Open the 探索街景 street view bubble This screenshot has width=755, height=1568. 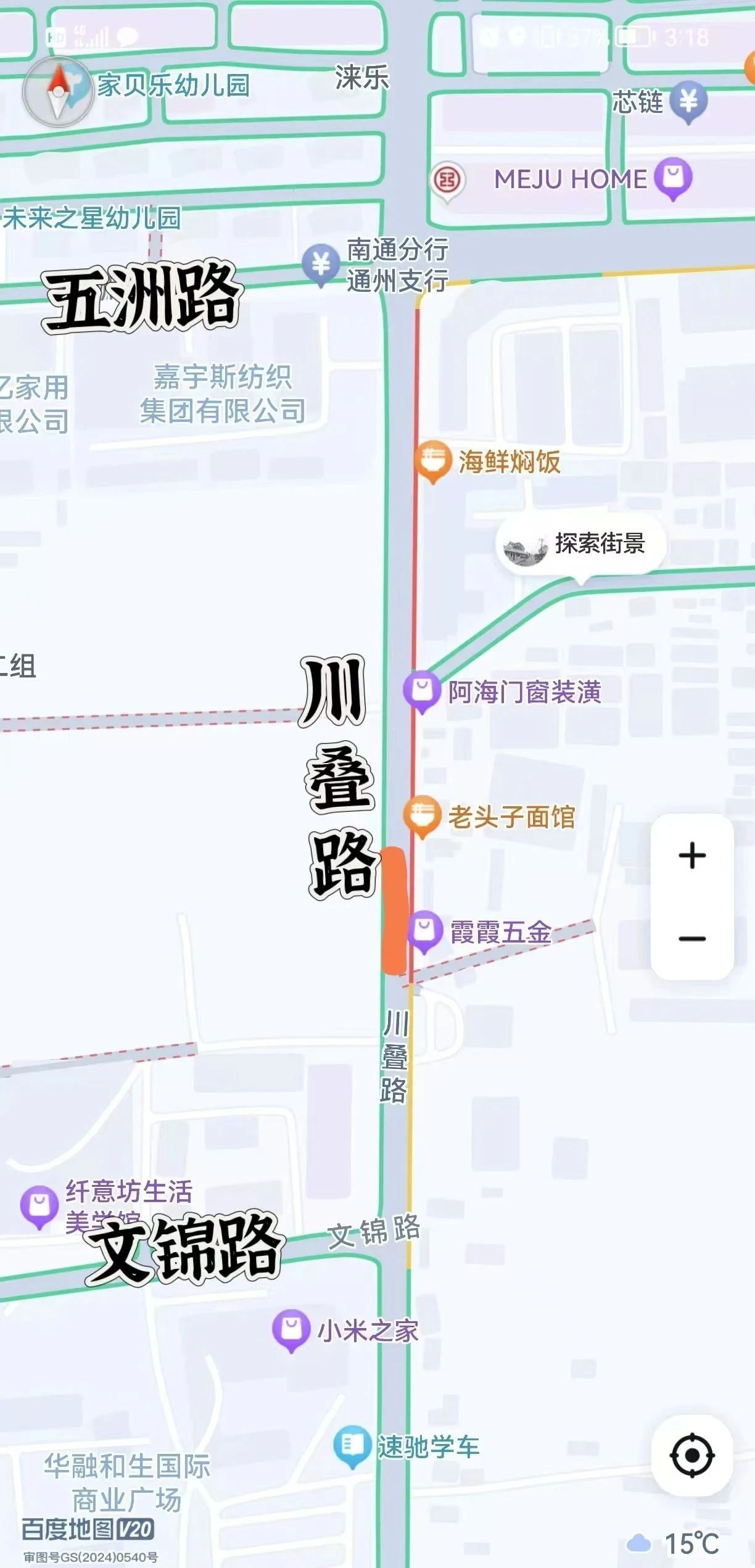(580, 544)
